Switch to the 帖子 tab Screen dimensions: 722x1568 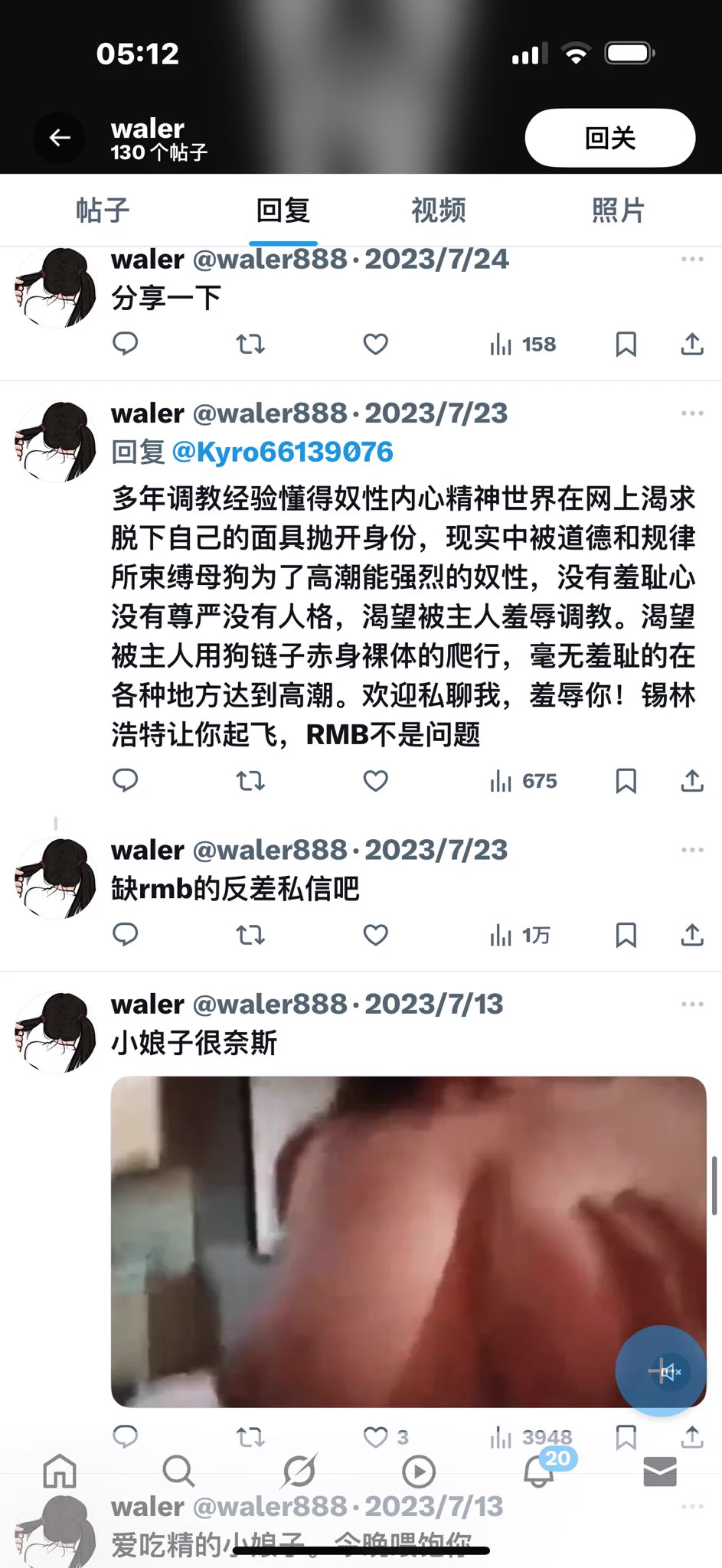pos(103,210)
